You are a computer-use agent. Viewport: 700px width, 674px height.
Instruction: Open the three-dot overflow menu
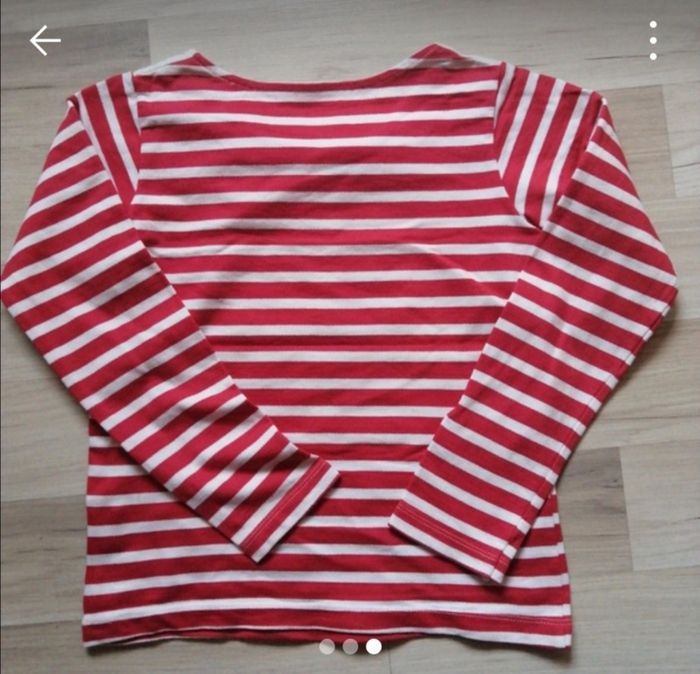[x=653, y=41]
